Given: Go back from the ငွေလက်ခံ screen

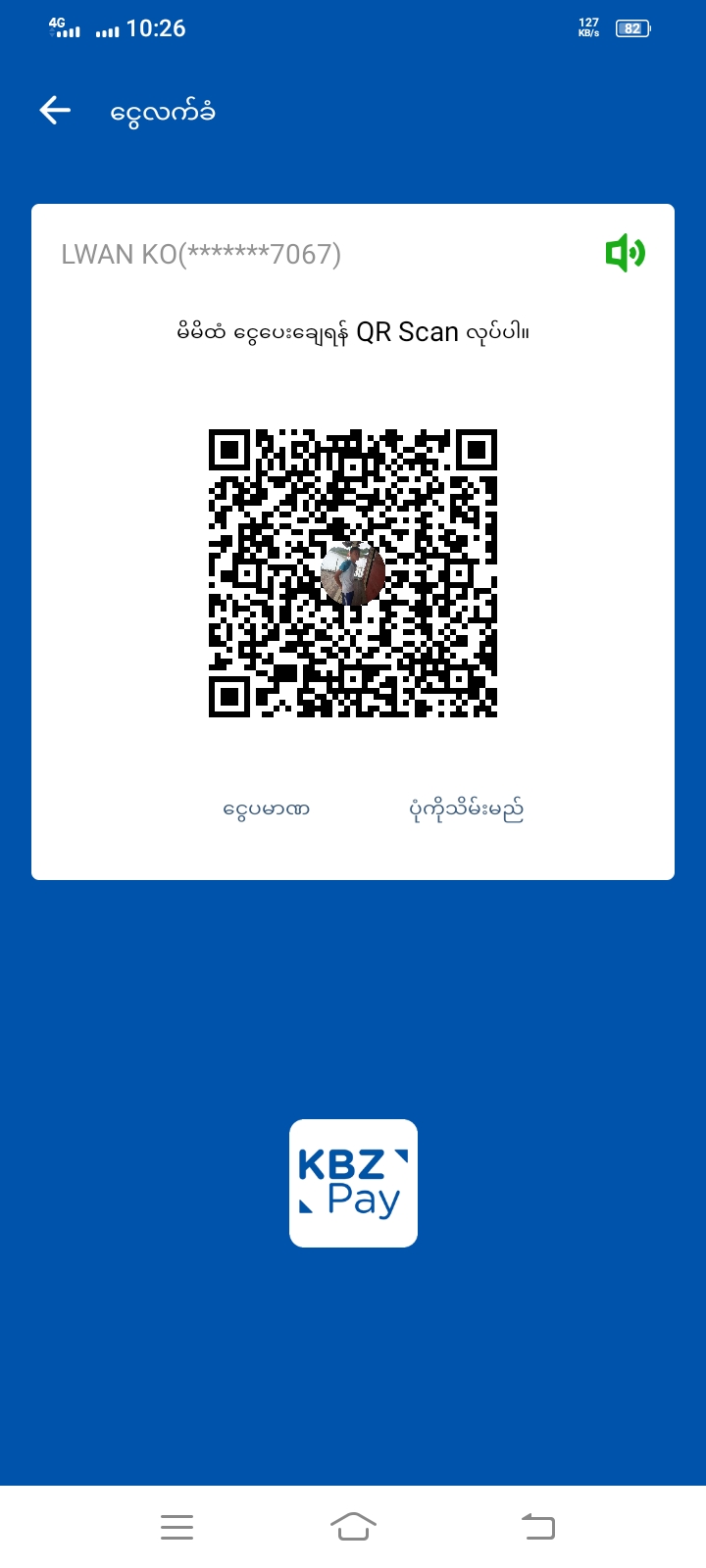Looking at the screenshot, I should click(55, 111).
